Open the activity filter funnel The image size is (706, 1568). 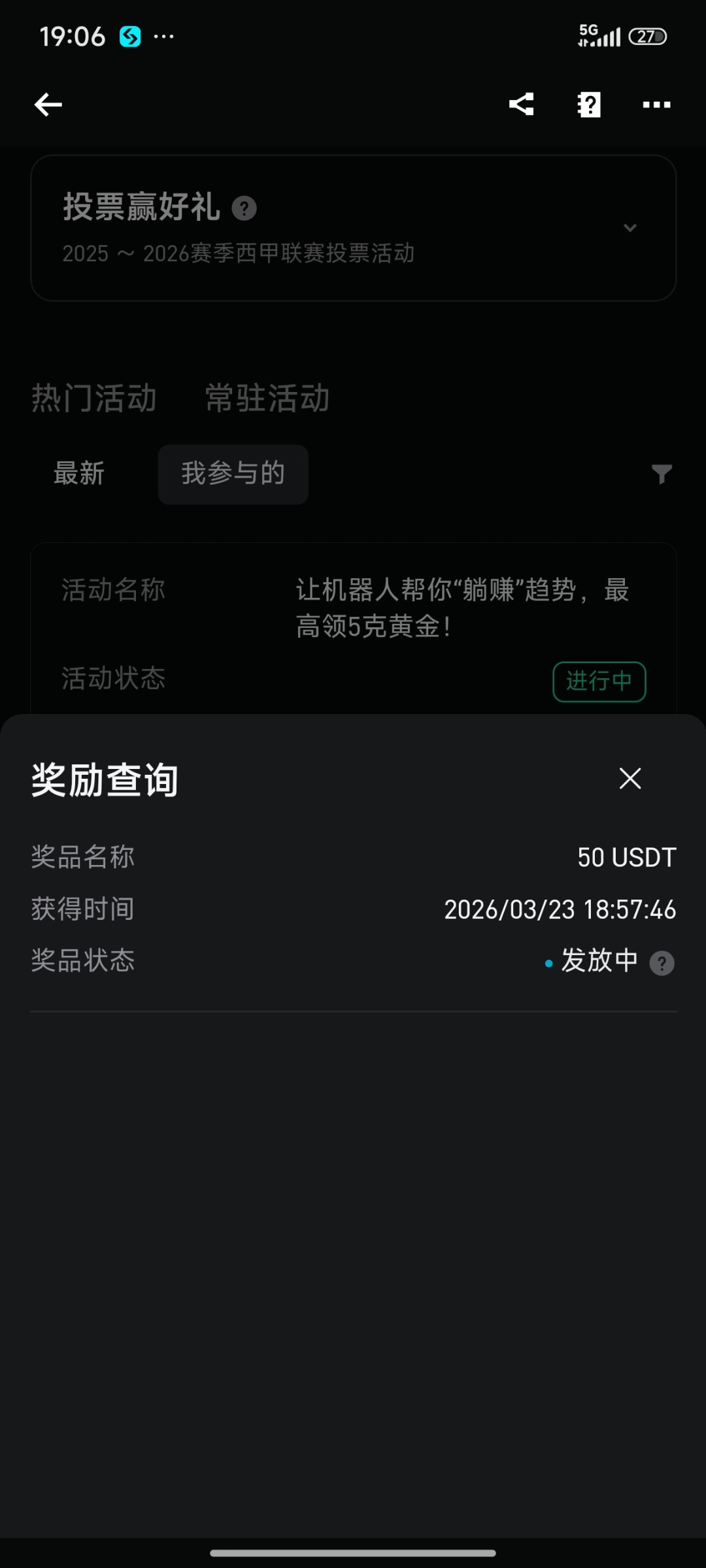click(662, 474)
